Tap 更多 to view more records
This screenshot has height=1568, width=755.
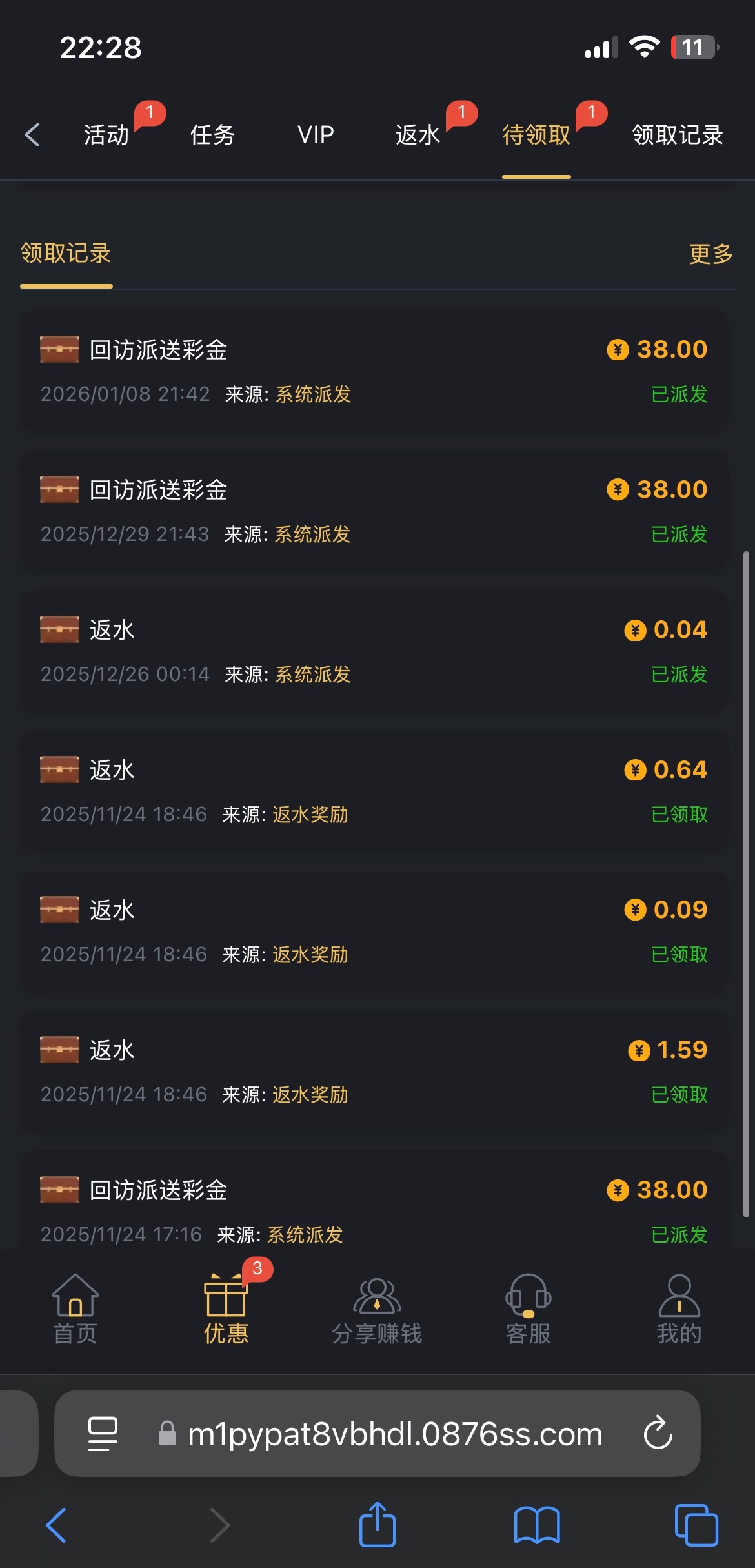pos(710,254)
